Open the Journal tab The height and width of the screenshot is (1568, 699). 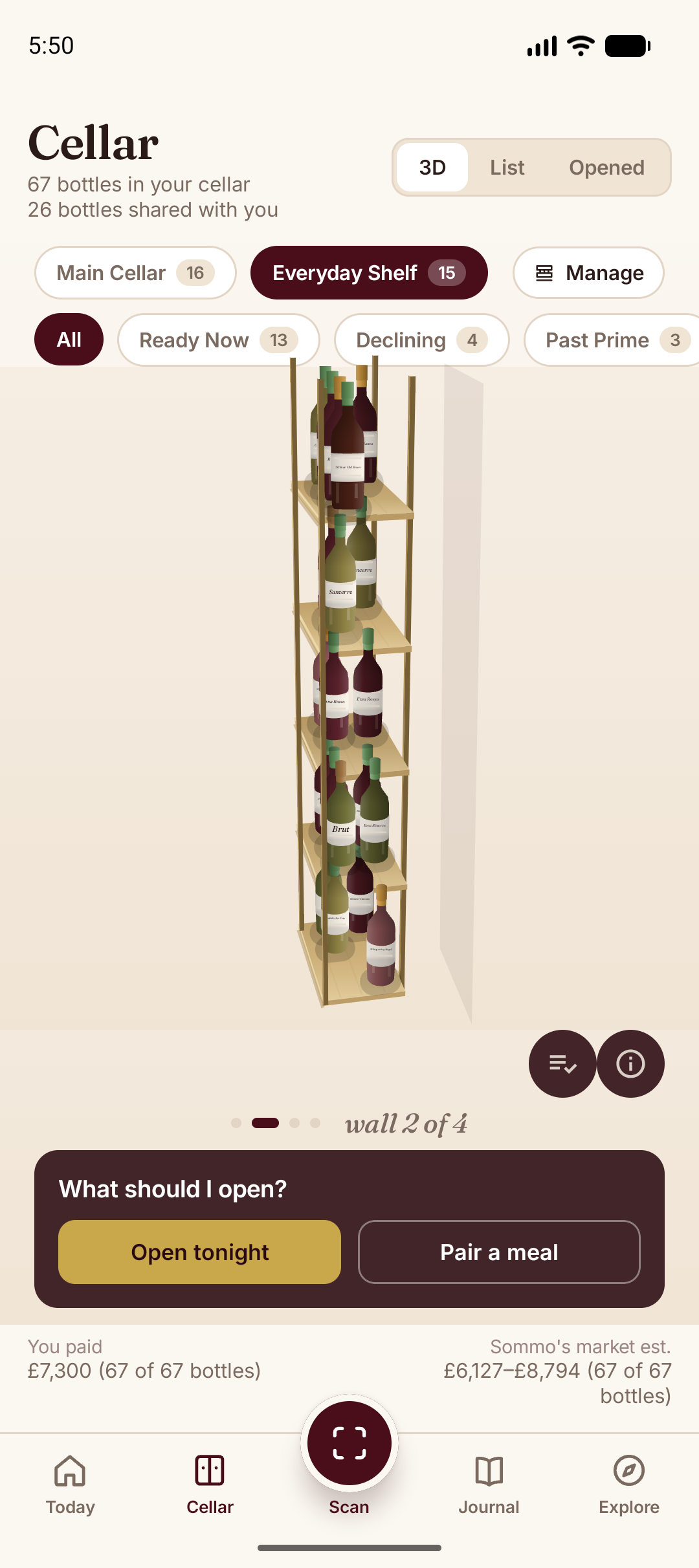point(489,1485)
